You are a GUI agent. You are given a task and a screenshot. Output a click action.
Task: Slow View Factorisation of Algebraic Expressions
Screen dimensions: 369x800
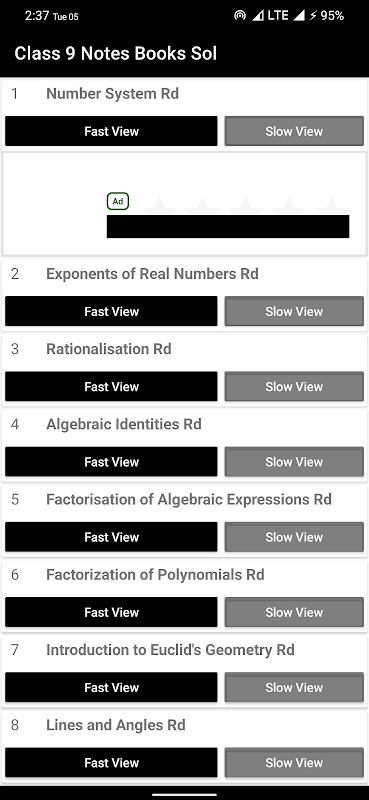(294, 537)
